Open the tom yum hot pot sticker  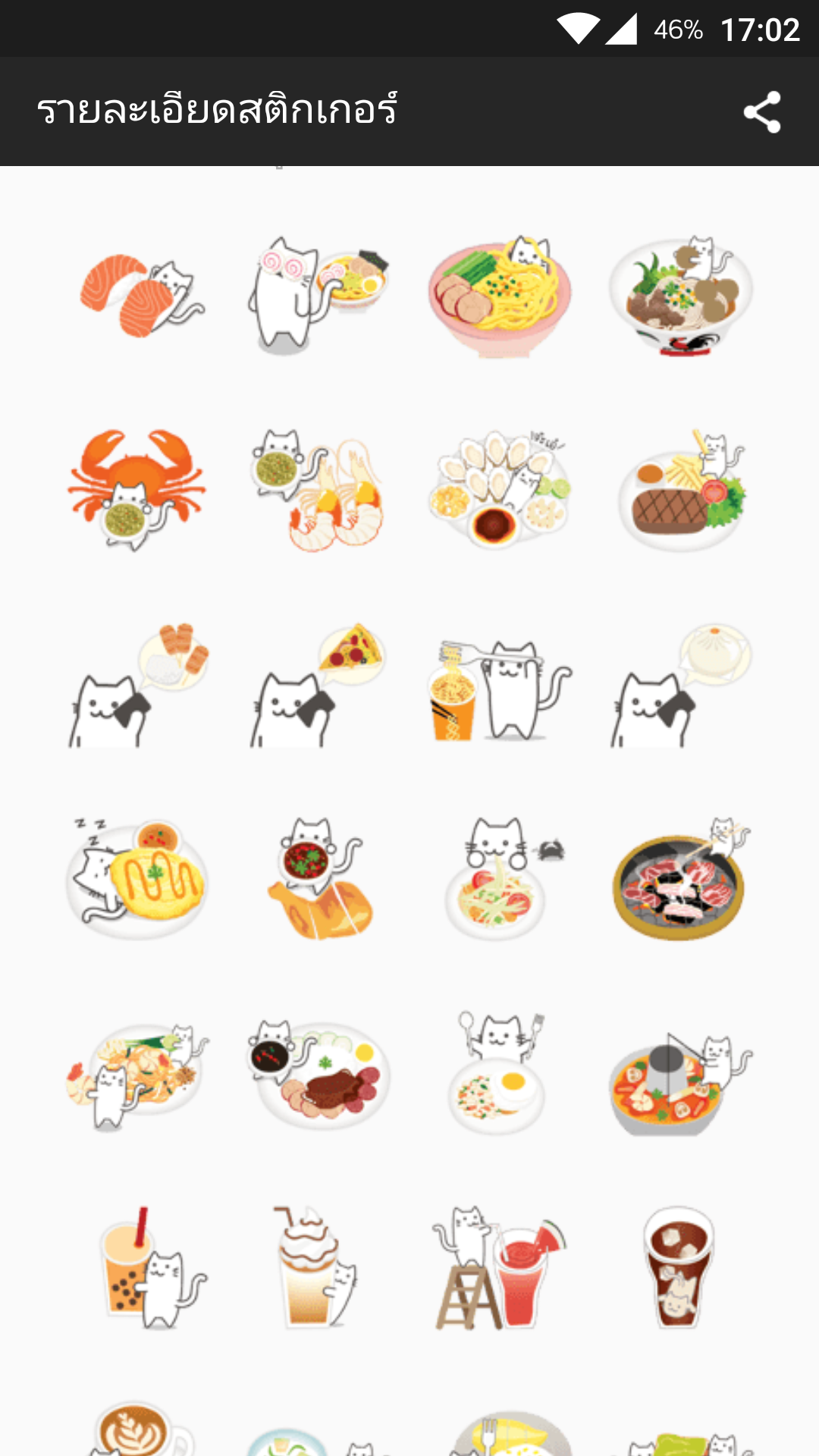pyautogui.click(x=680, y=1077)
